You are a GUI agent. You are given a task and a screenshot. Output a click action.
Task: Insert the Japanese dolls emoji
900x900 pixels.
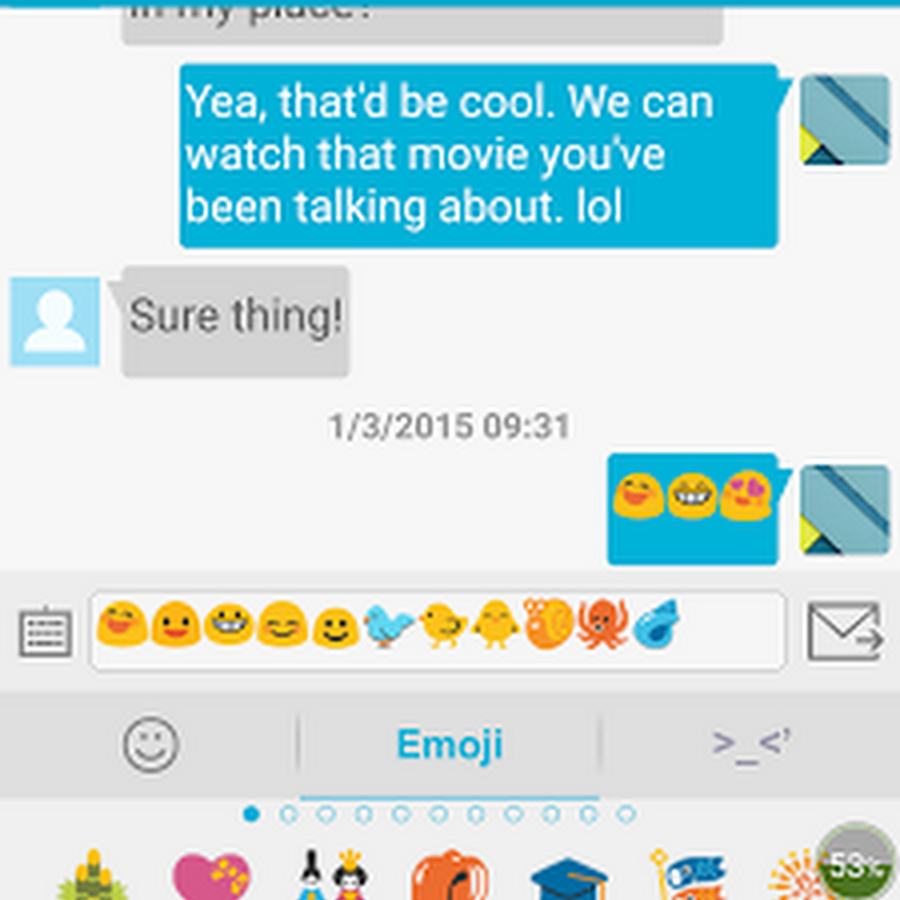point(330,876)
